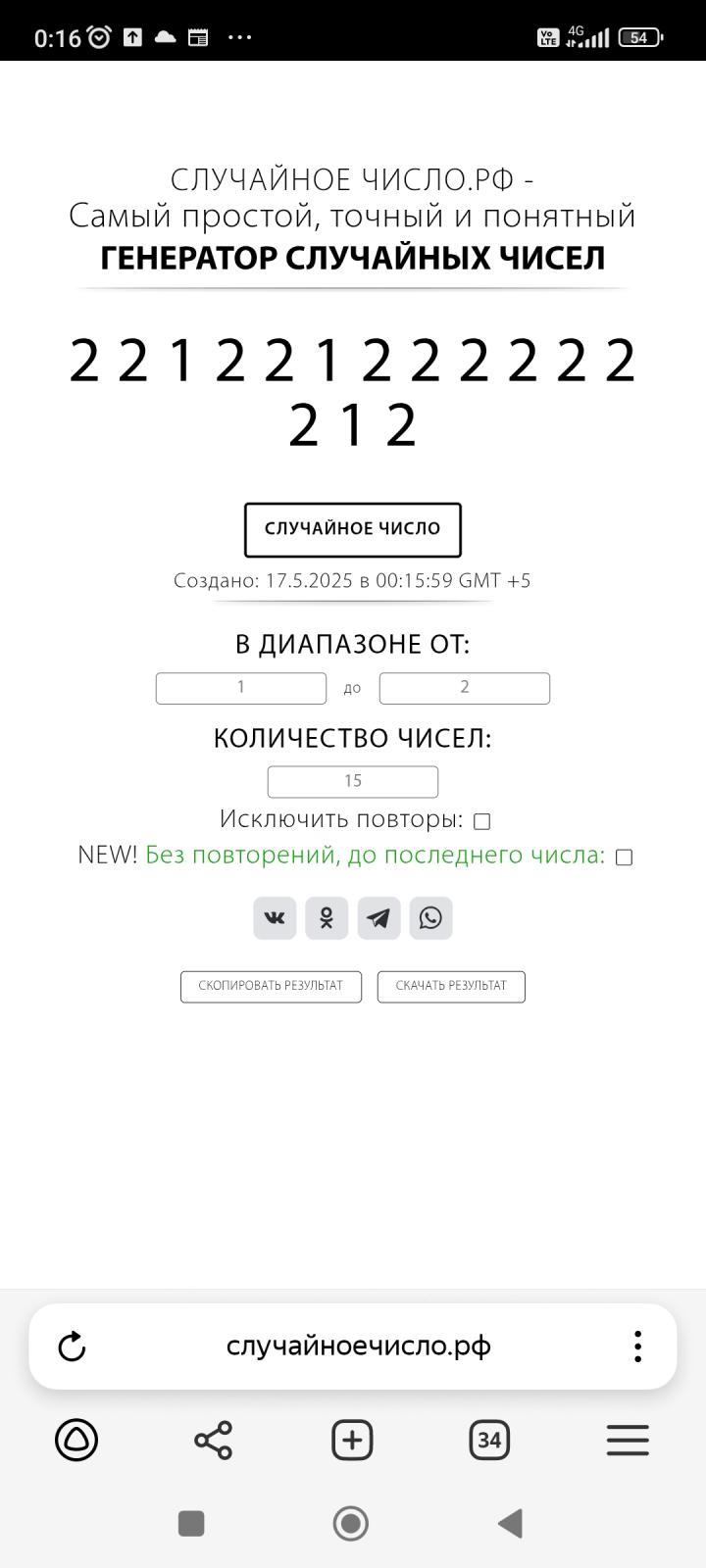
Task: Copy the generated result
Action: 271,986
